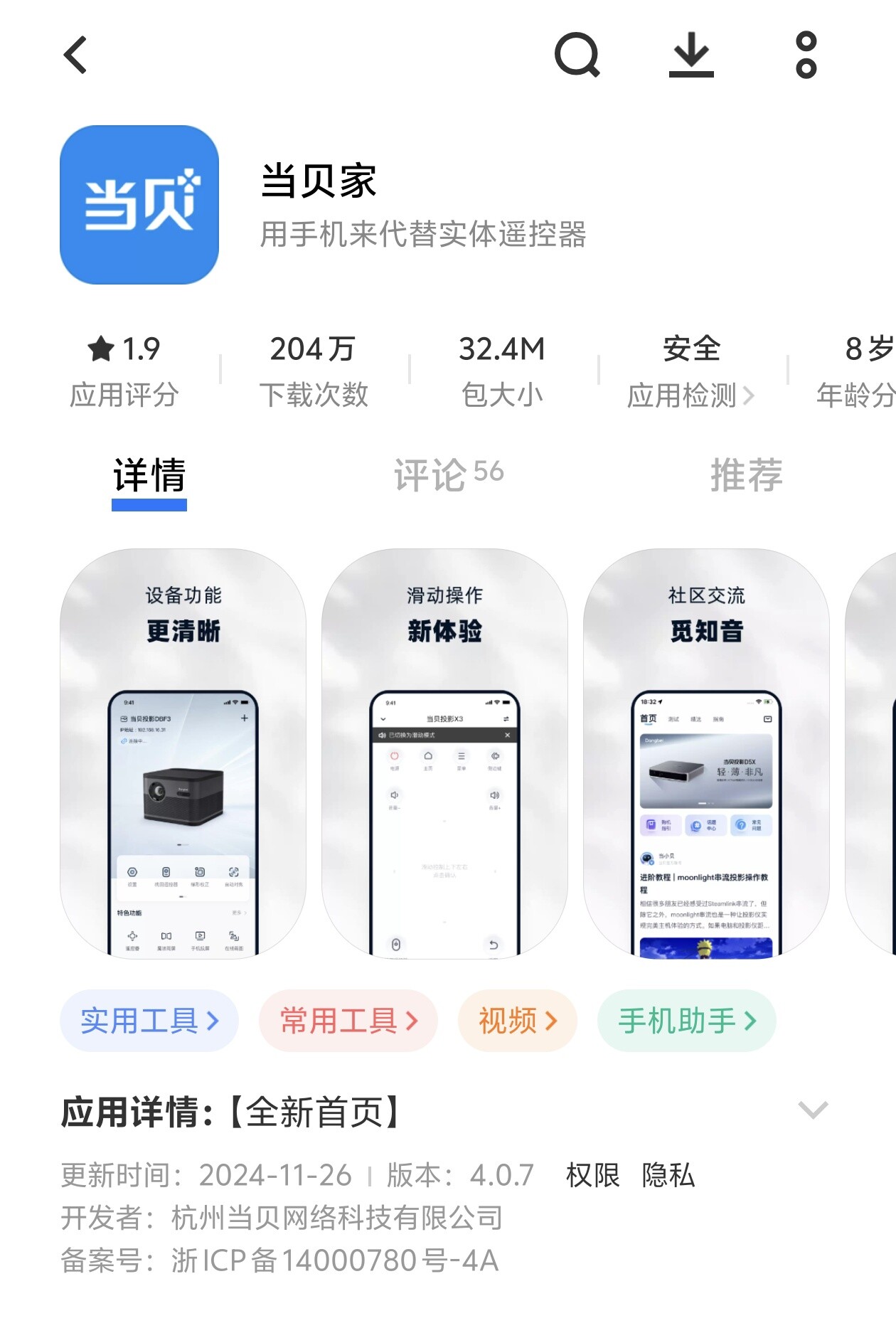Open the search icon

577,55
